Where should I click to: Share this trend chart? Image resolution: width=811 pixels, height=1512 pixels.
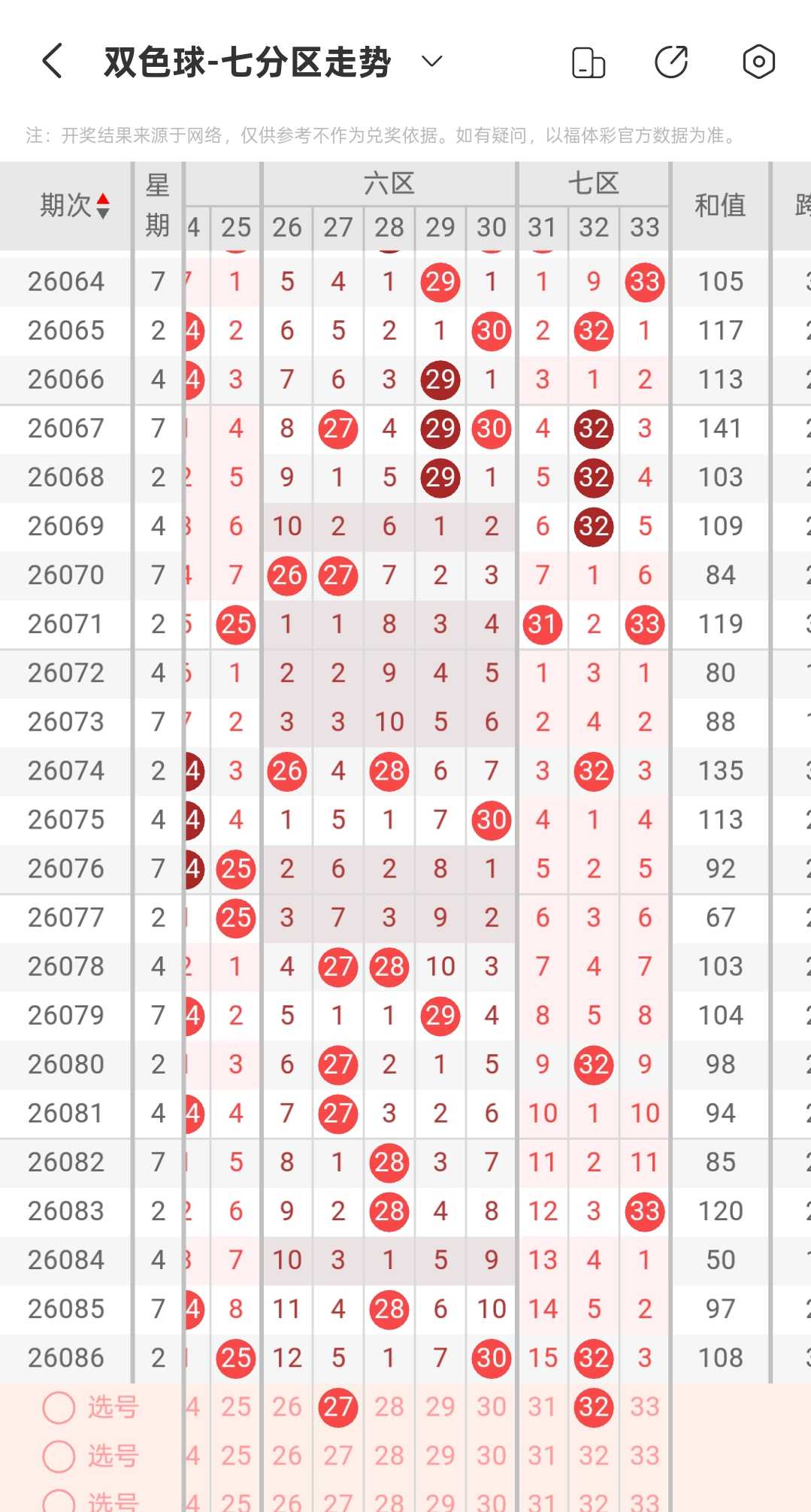pyautogui.click(x=671, y=62)
